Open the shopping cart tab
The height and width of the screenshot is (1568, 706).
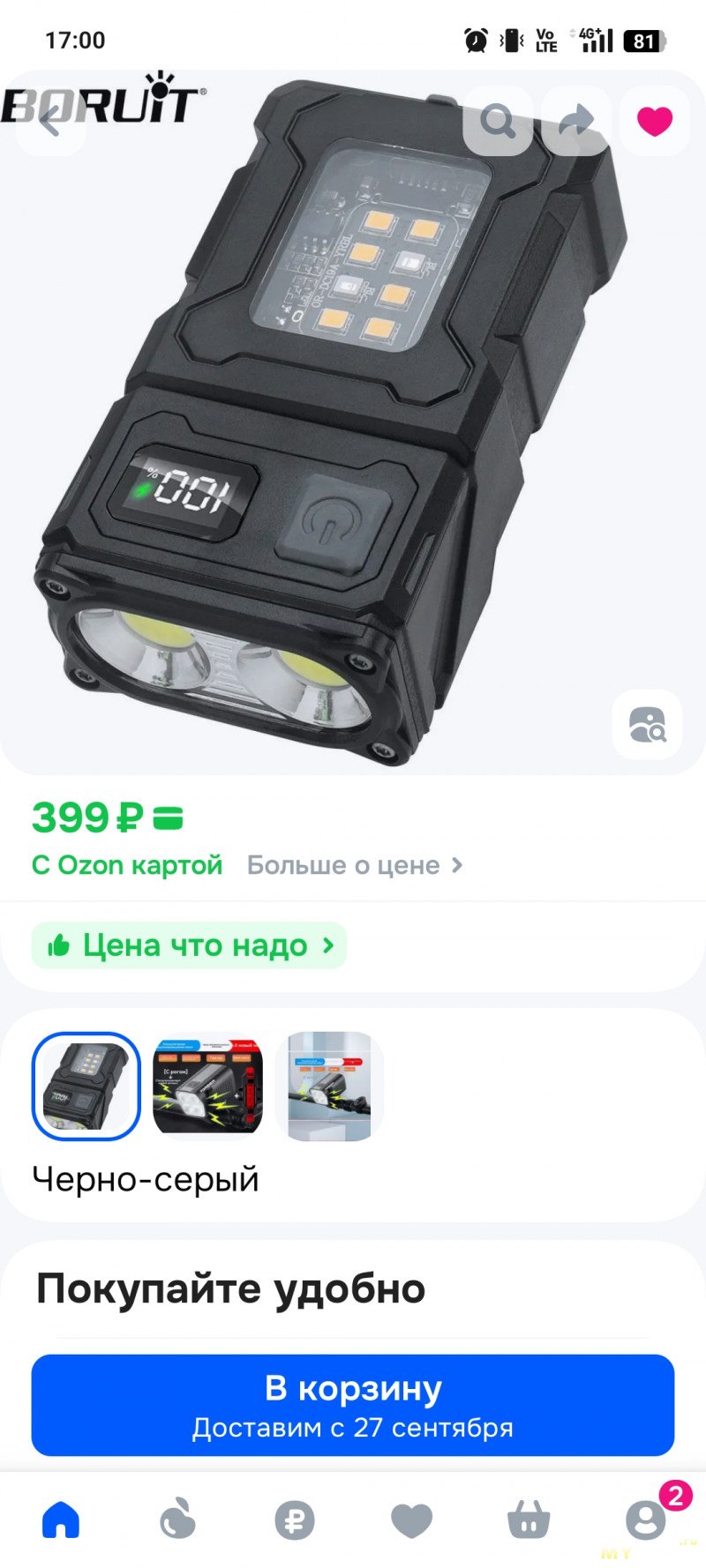click(x=529, y=1519)
